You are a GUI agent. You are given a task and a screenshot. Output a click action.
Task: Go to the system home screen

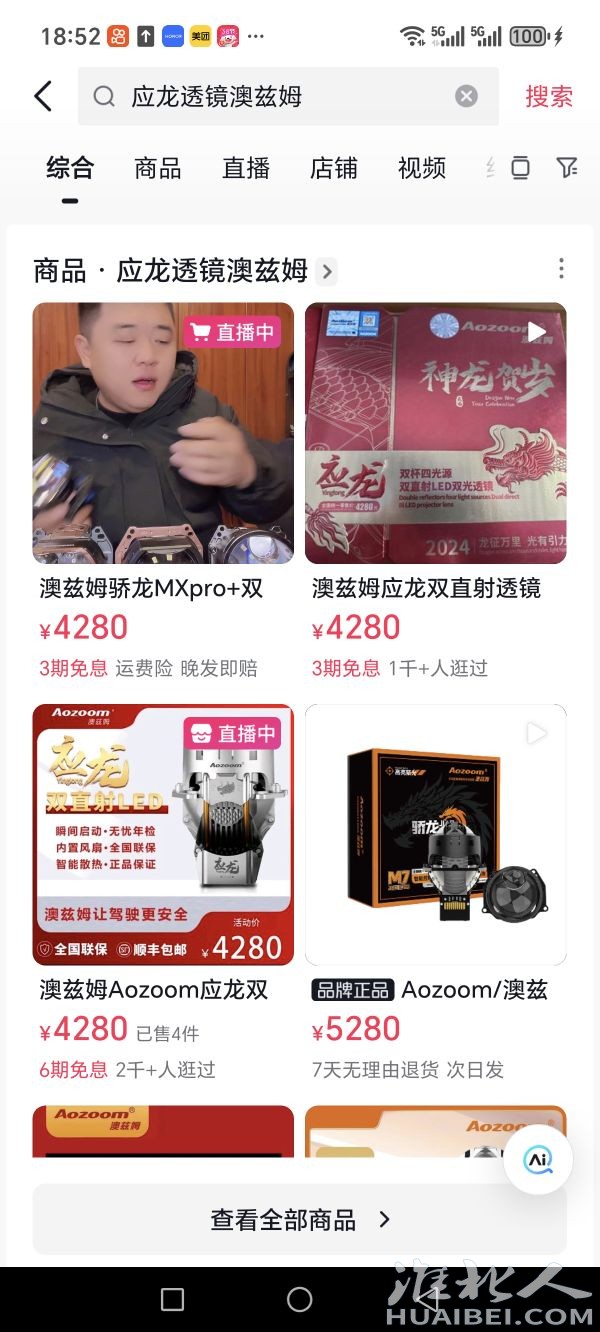(x=299, y=1298)
